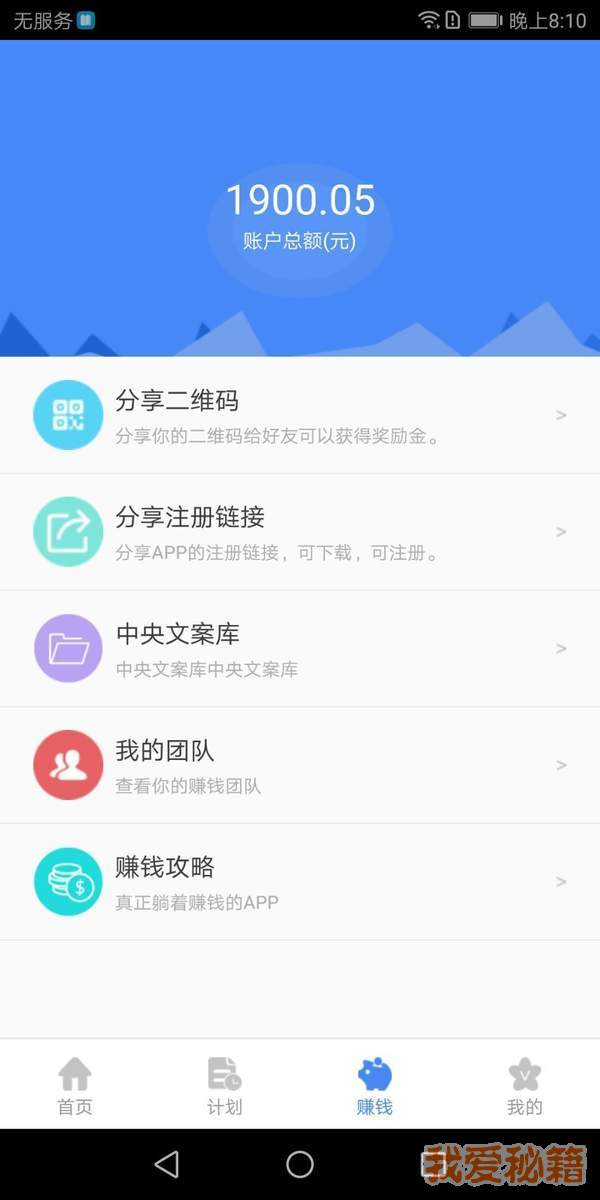Open the 中央文案库 library

[x=300, y=648]
